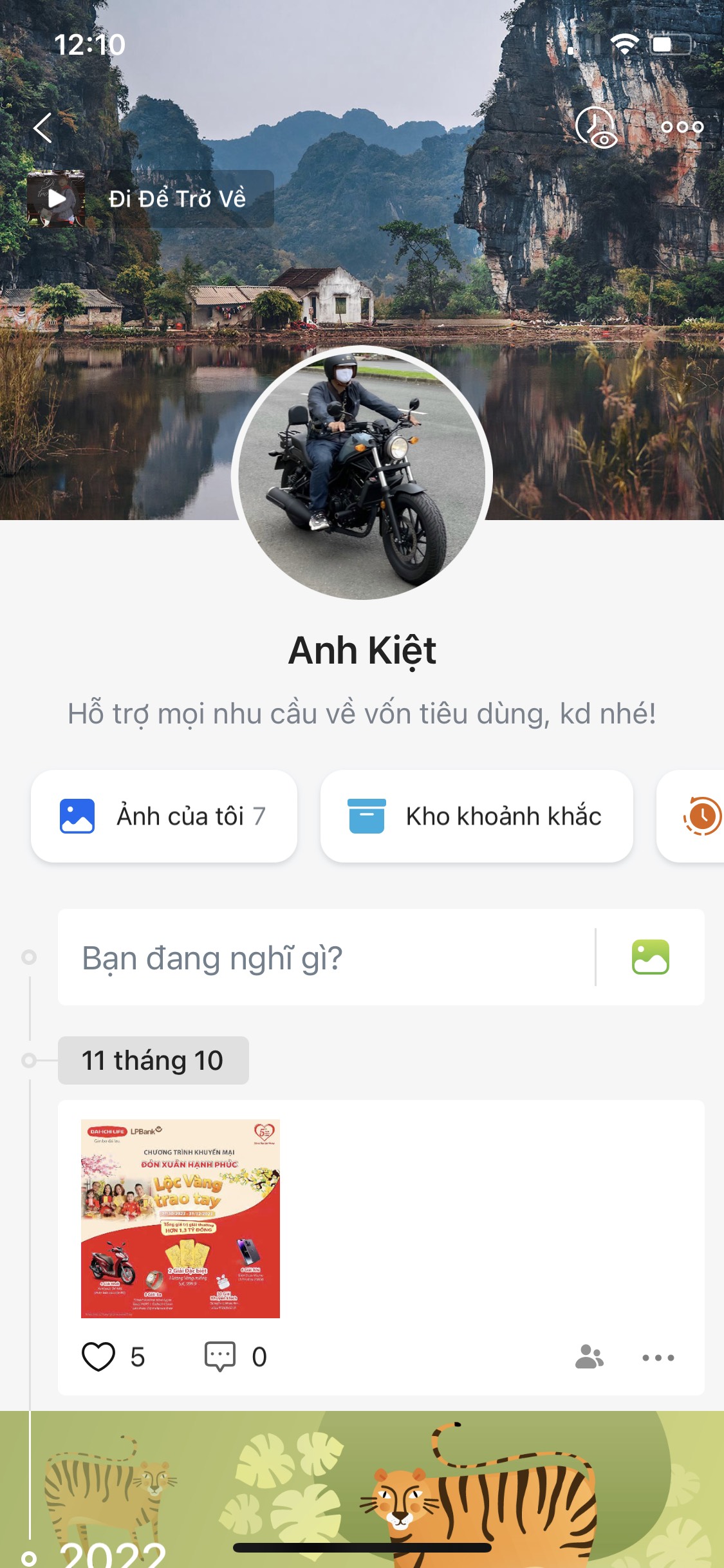Screen dimensions: 724x1568
Task: Tap the blue photo icon on "Ảnh của tôi"
Action: coord(77,815)
